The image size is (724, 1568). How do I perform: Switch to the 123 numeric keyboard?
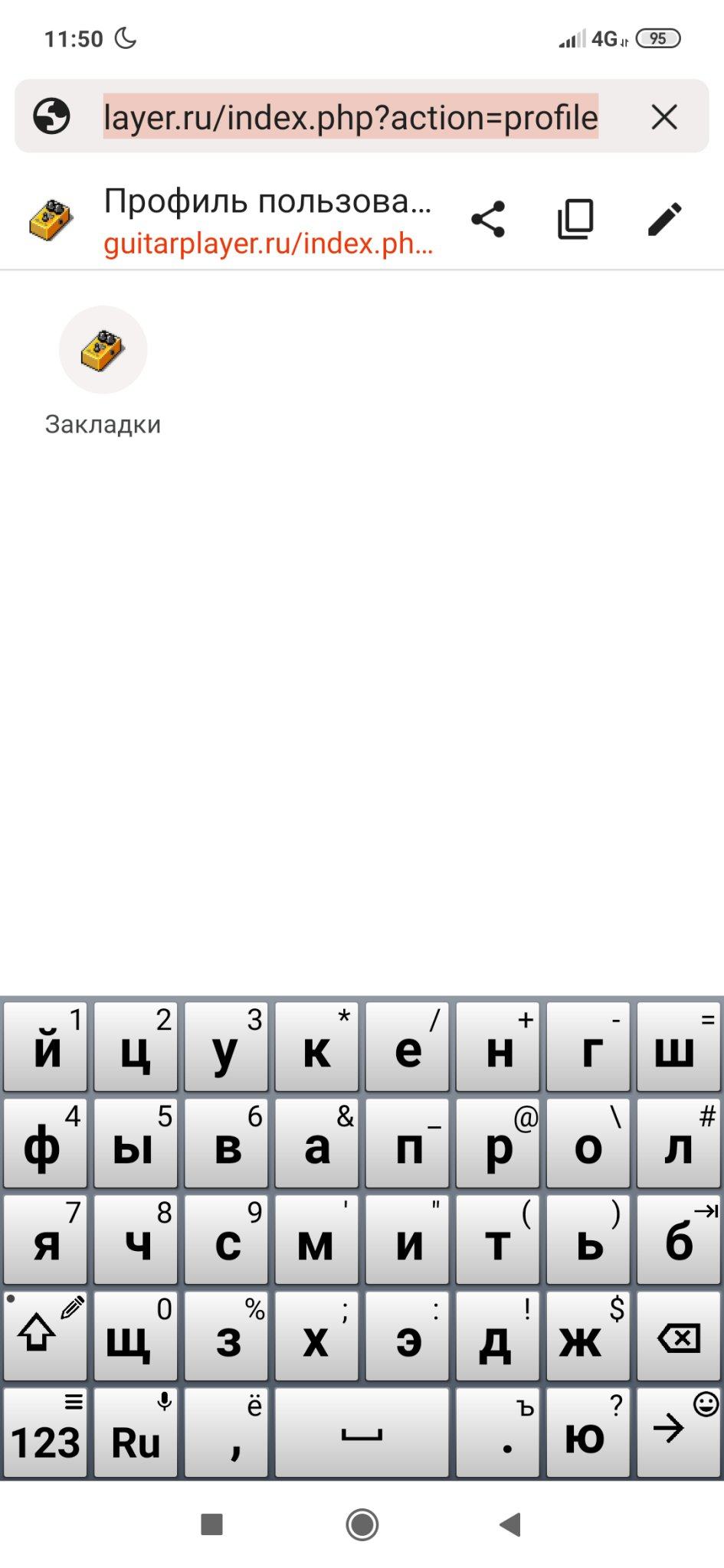[44, 1434]
